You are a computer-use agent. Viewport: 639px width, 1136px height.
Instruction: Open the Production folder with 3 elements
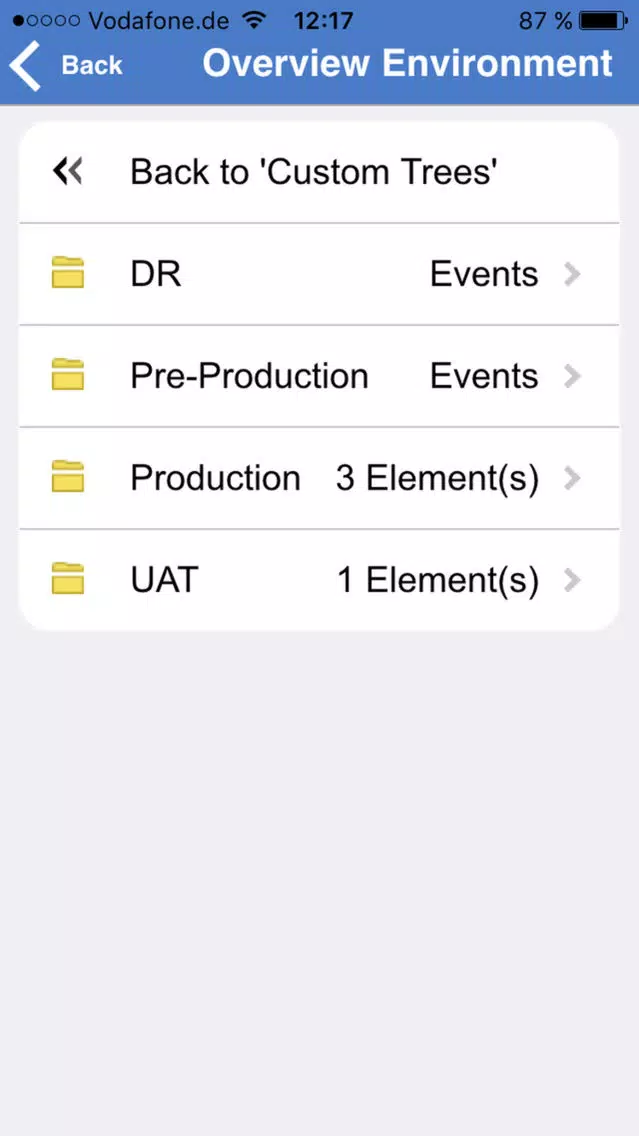[x=319, y=479]
